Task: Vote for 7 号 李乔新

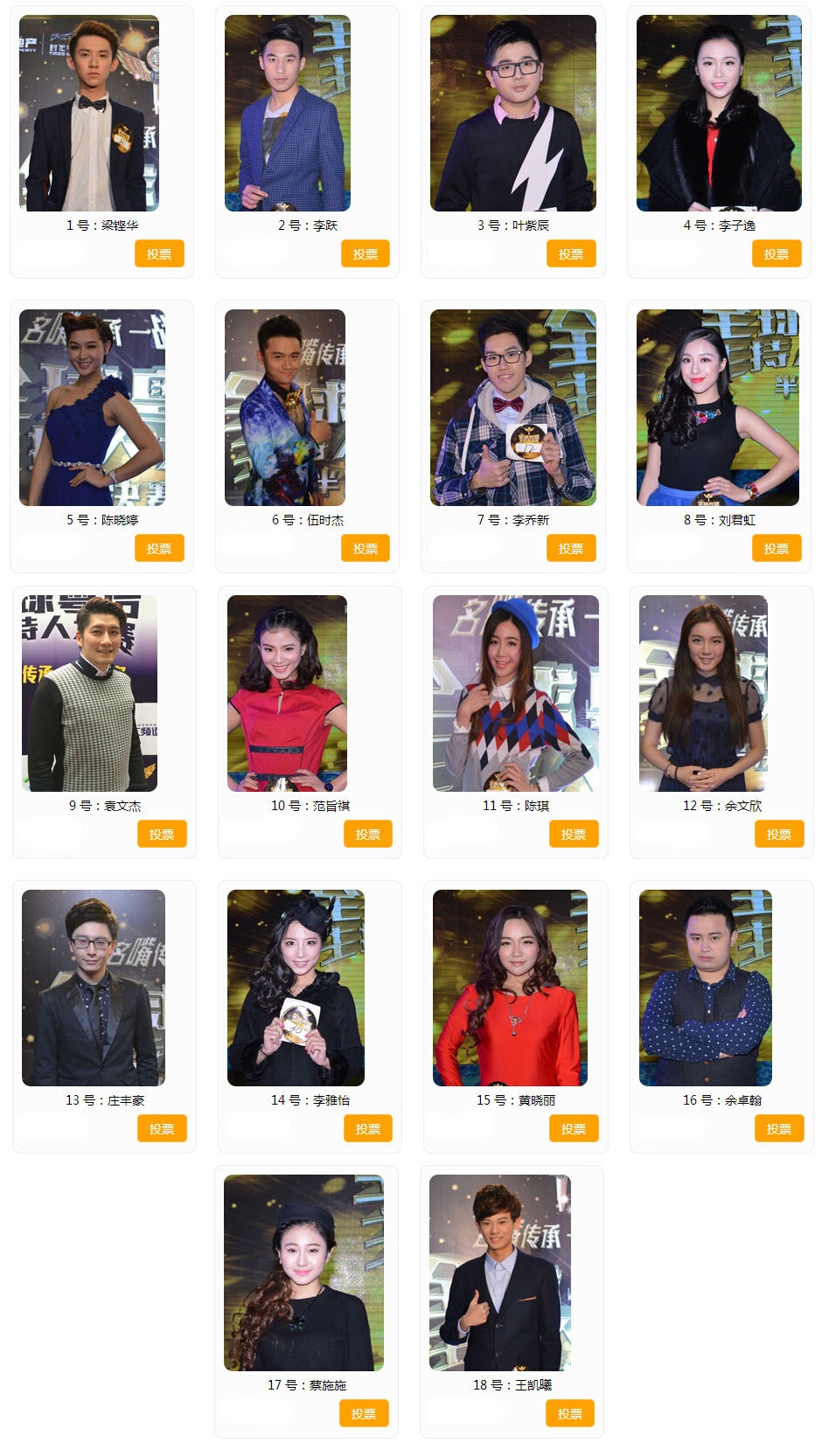Action: 570,549
